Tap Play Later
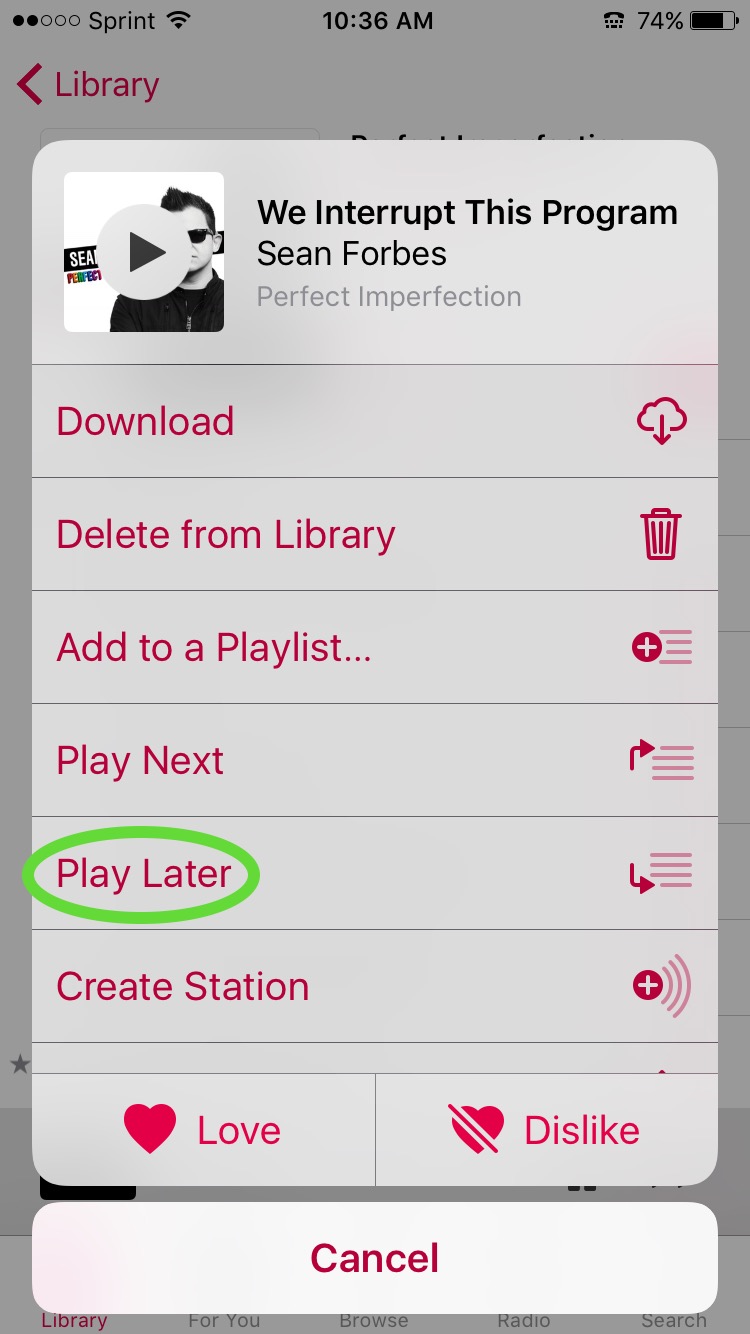 (x=375, y=873)
